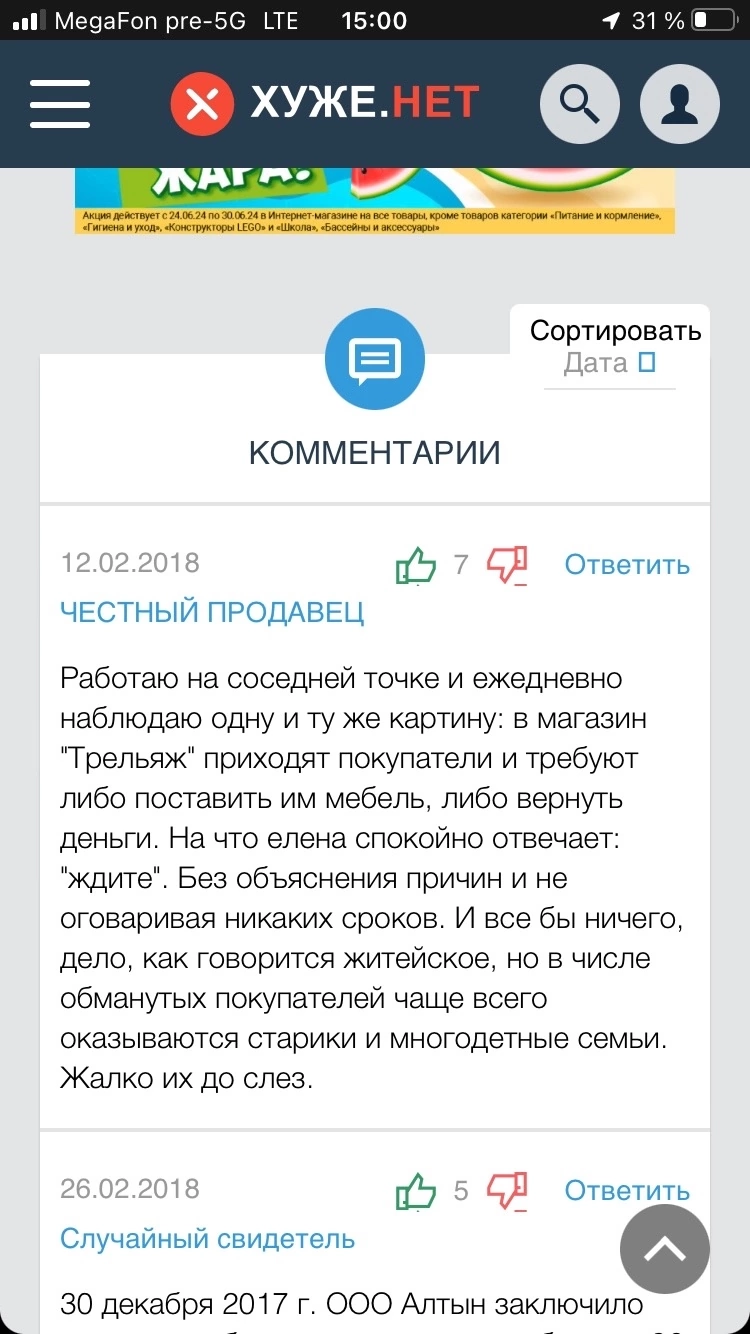The image size is (750, 1334).
Task: Open the user profile icon
Action: pos(680,103)
